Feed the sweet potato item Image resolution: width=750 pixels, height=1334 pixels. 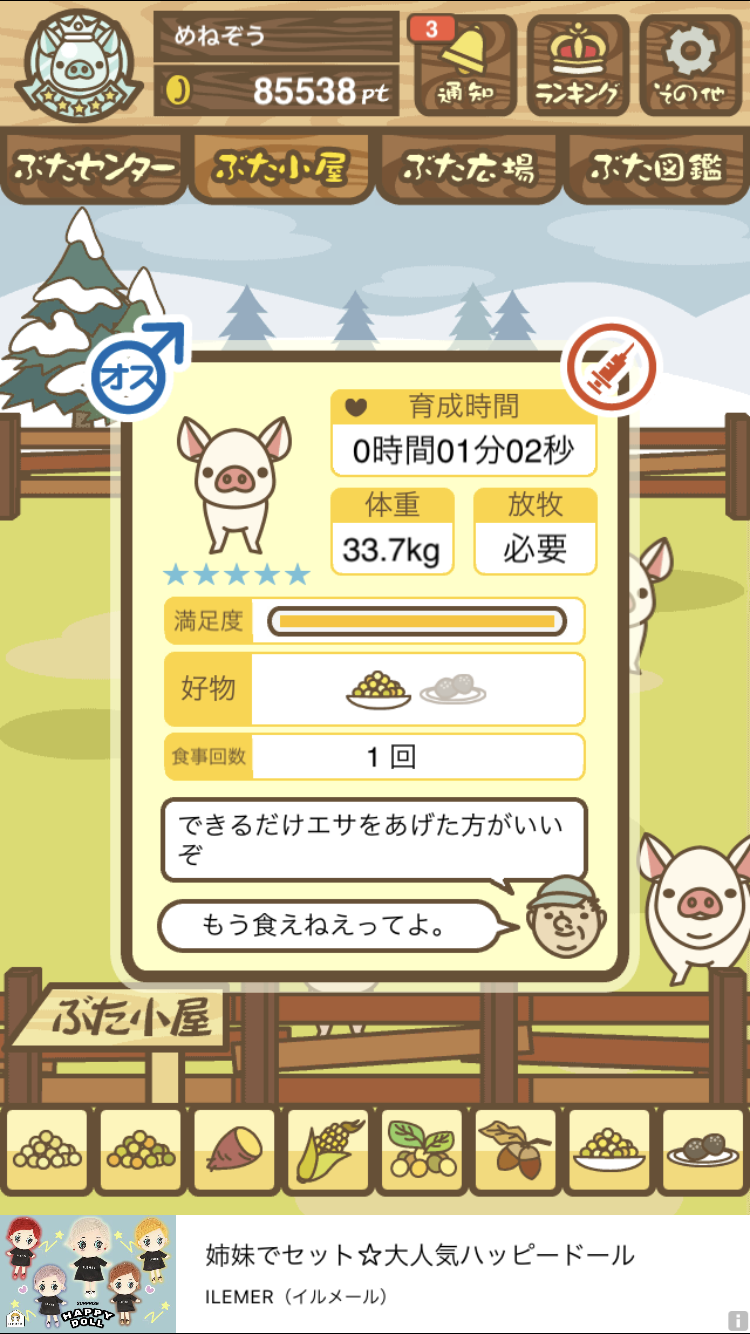[x=234, y=1151]
